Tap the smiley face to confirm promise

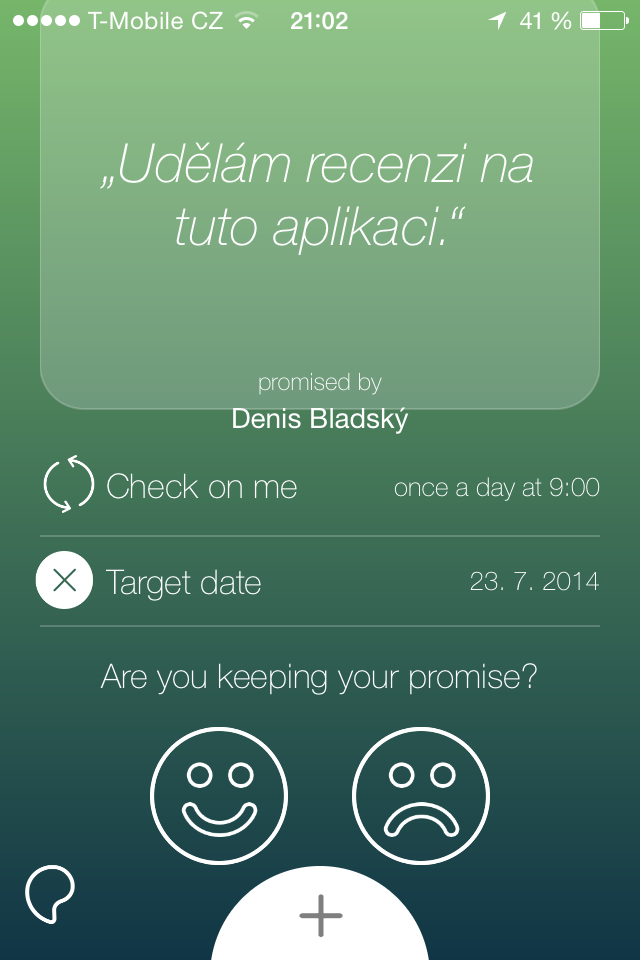[219, 796]
